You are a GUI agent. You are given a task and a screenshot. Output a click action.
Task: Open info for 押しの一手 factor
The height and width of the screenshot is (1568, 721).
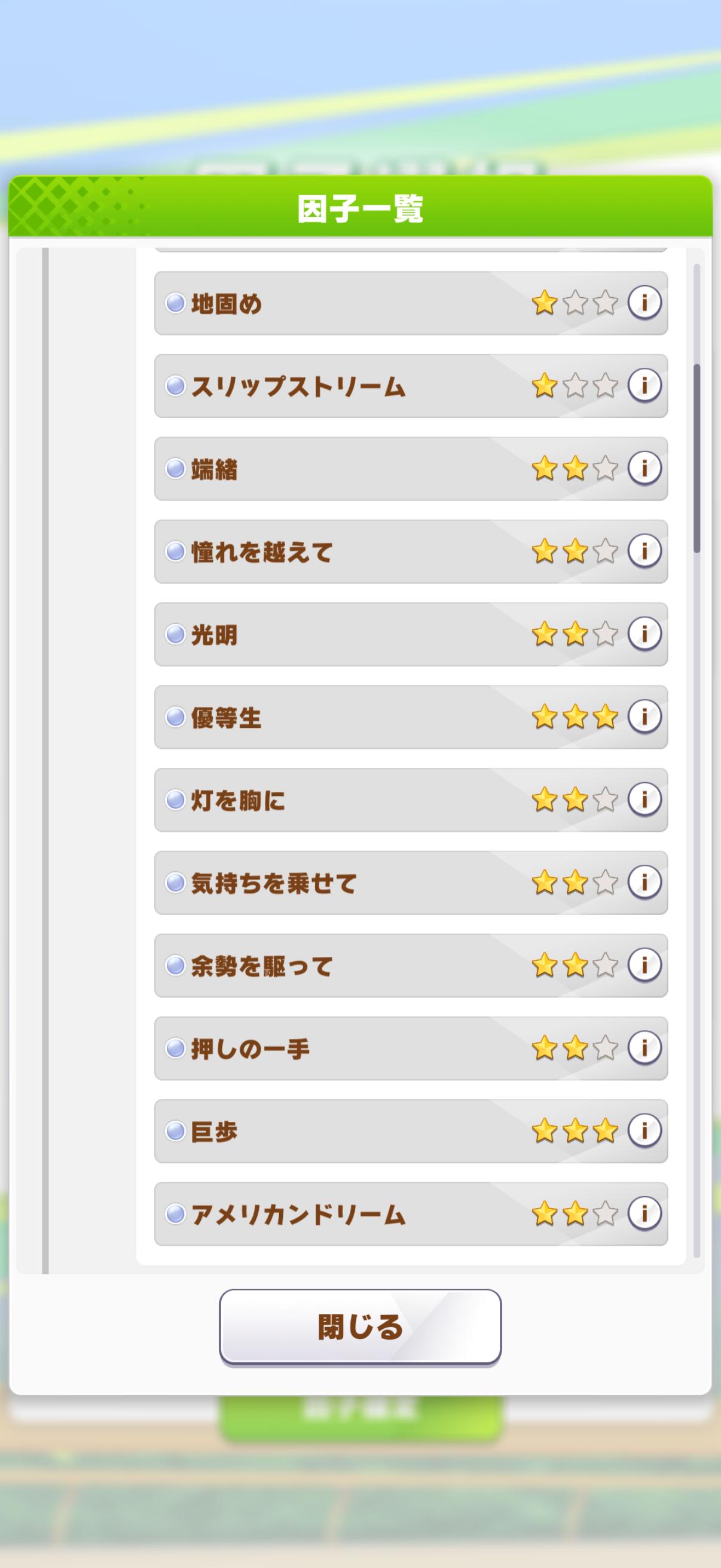tap(644, 1047)
